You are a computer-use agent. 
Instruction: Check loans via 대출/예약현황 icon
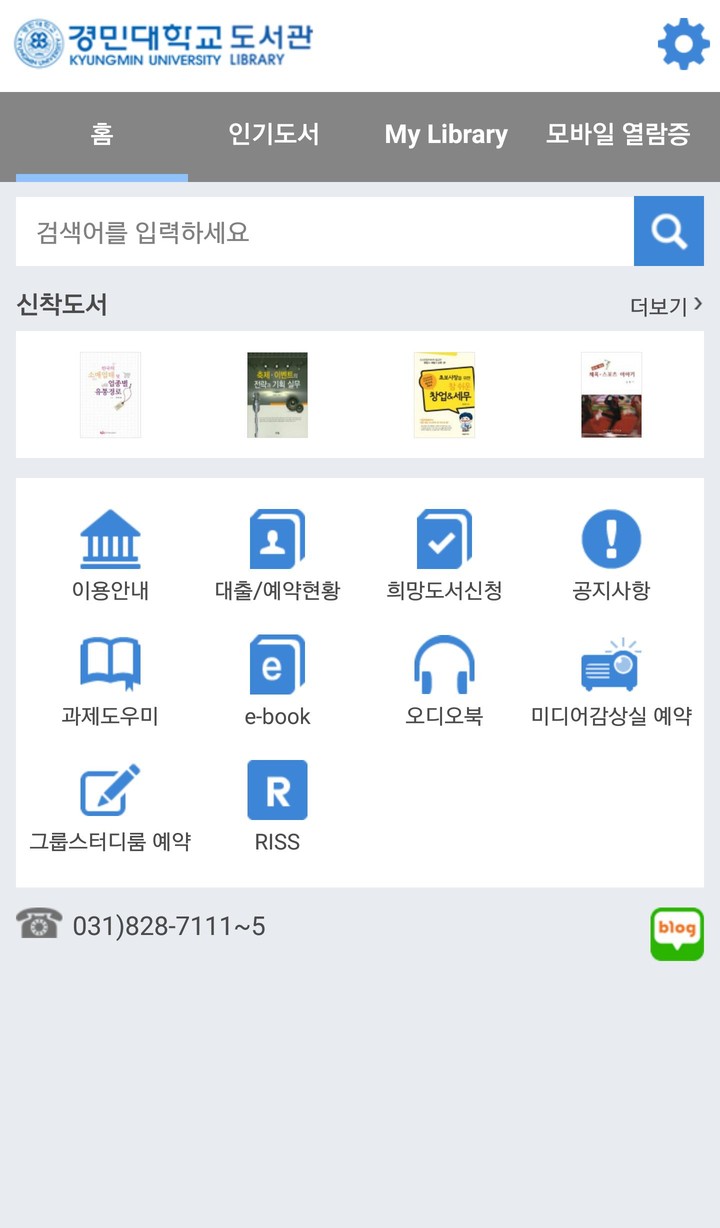277,552
